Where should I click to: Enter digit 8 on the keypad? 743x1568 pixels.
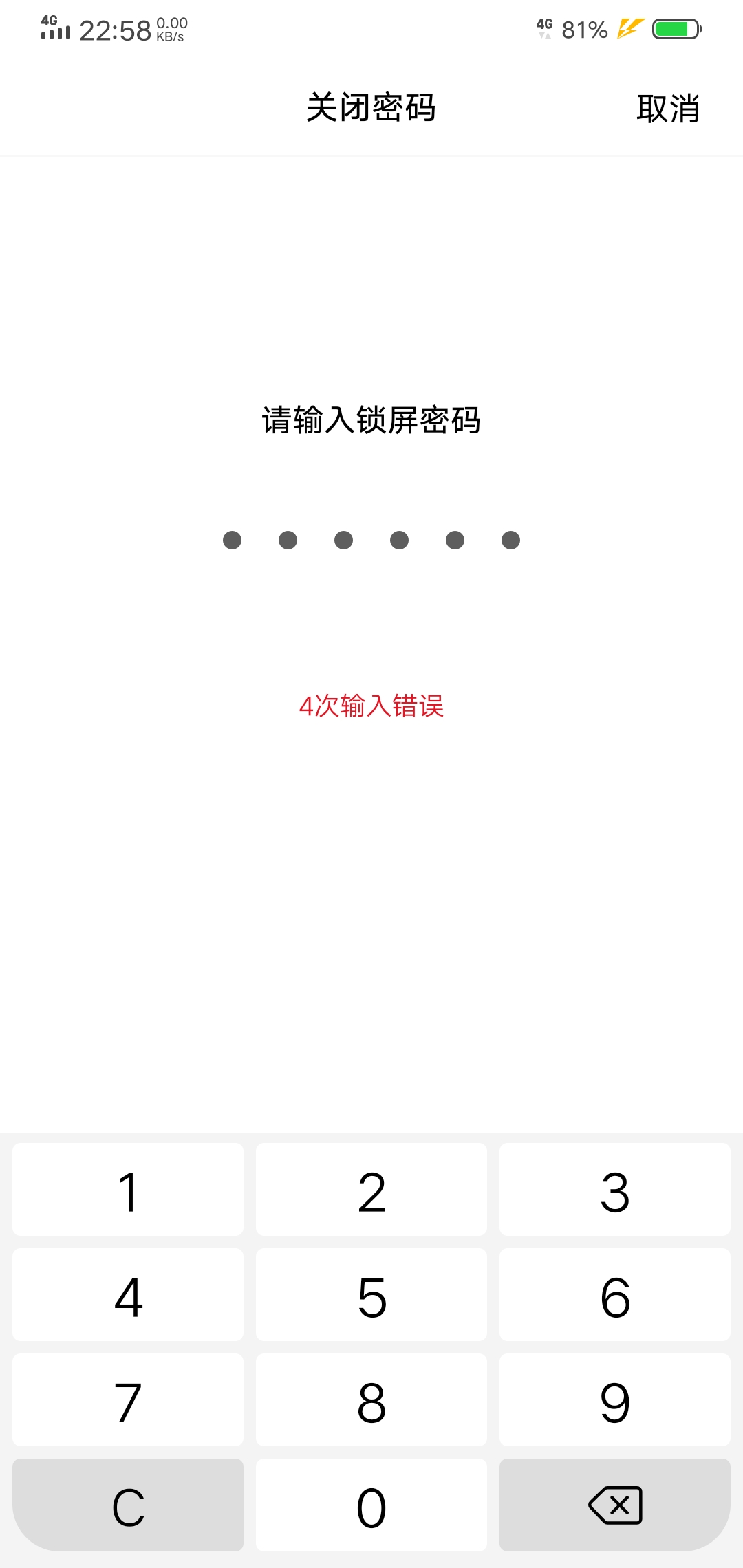(371, 1400)
